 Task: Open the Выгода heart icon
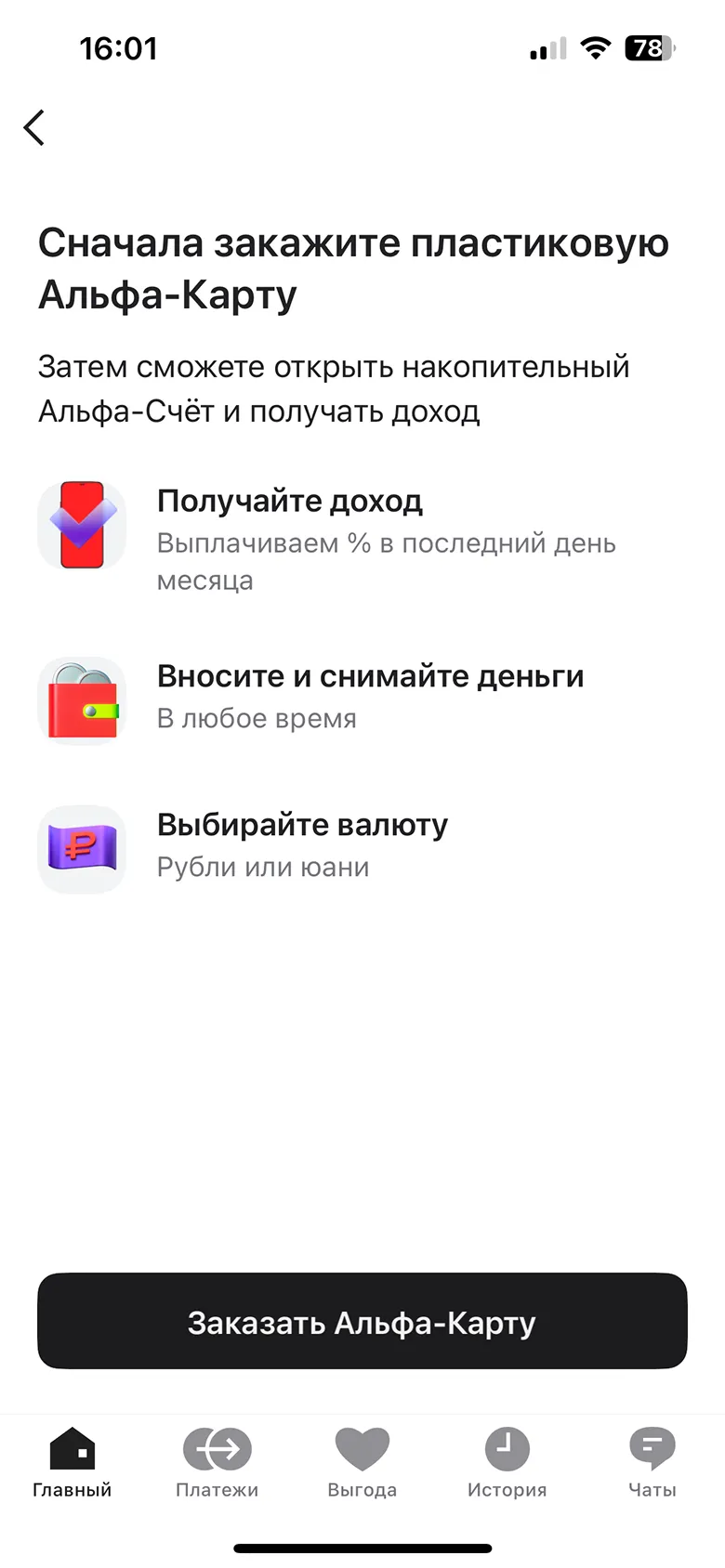pyautogui.click(x=362, y=1449)
